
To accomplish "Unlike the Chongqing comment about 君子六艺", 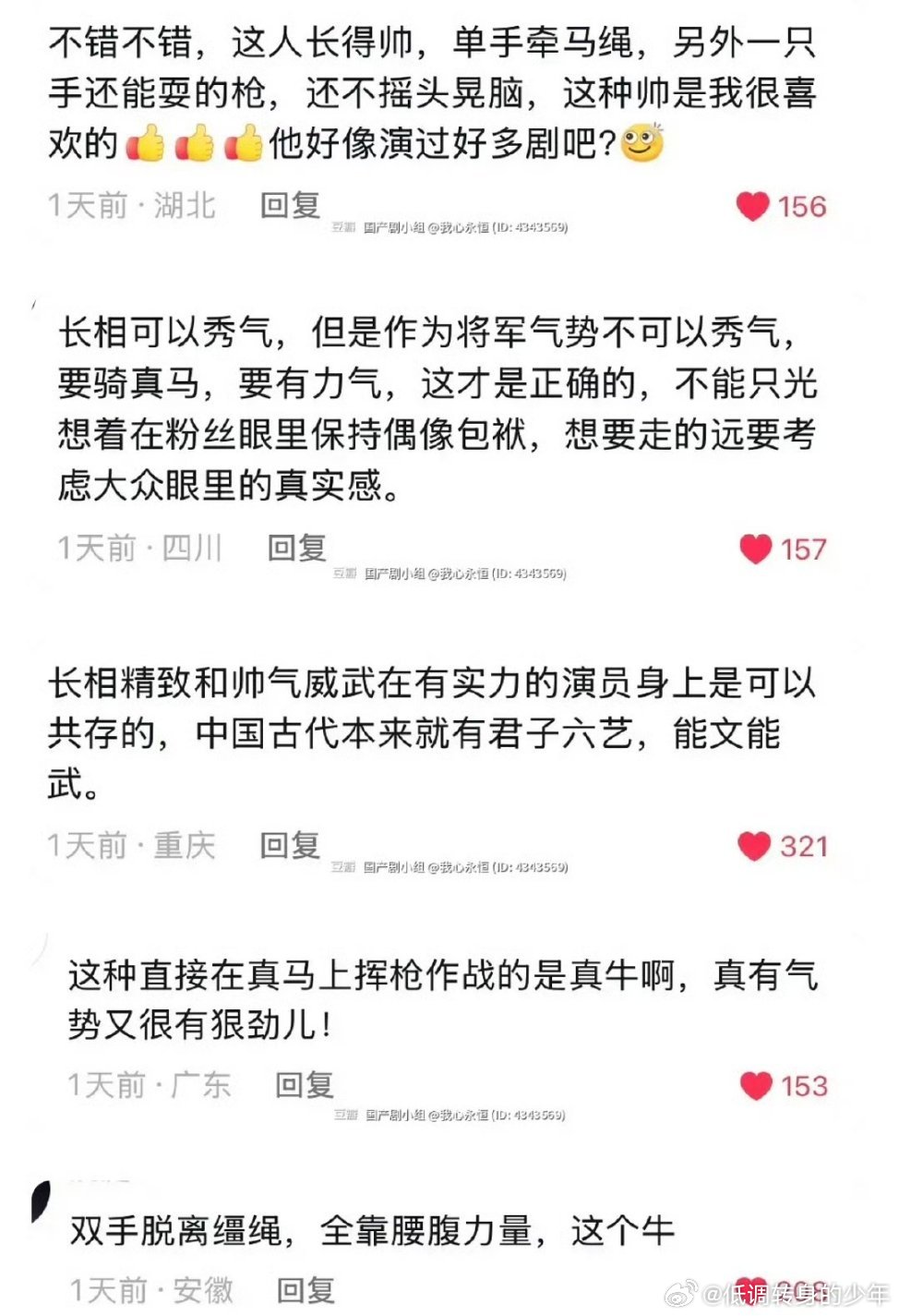I will point(756,845).
